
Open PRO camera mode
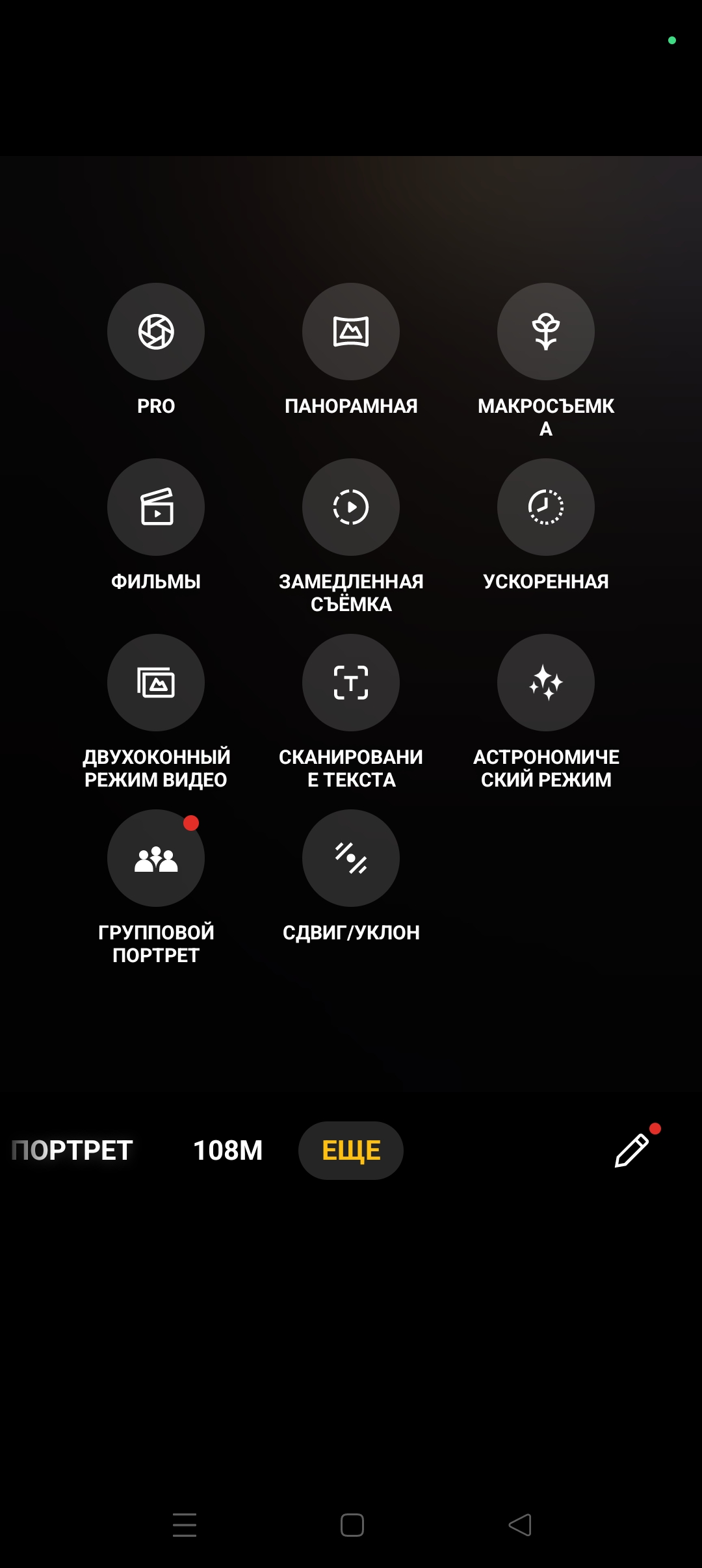click(x=156, y=332)
